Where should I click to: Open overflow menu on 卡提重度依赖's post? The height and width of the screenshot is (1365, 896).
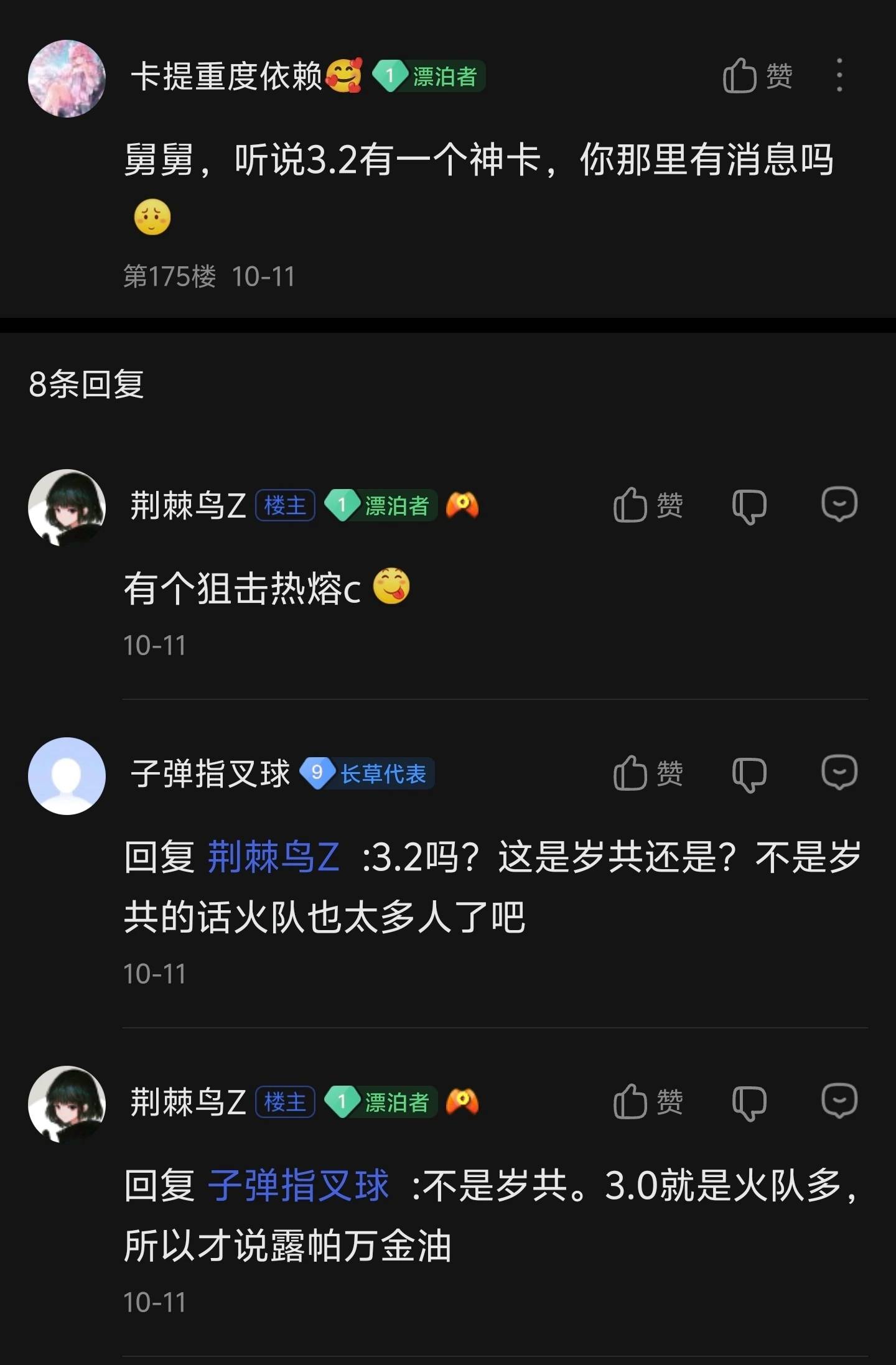coord(839,76)
